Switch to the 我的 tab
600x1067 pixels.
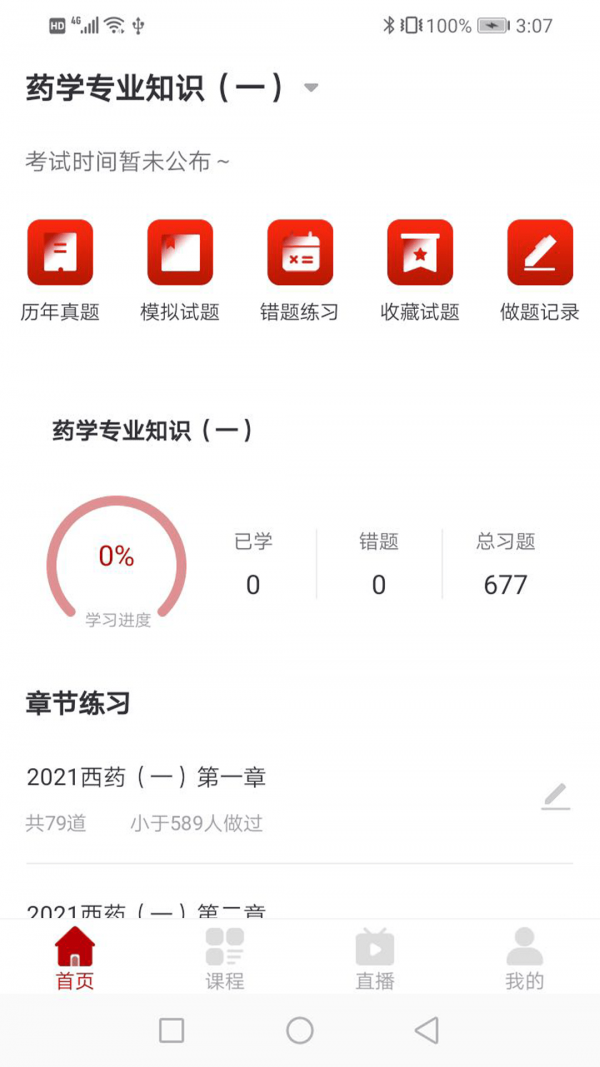(525, 959)
